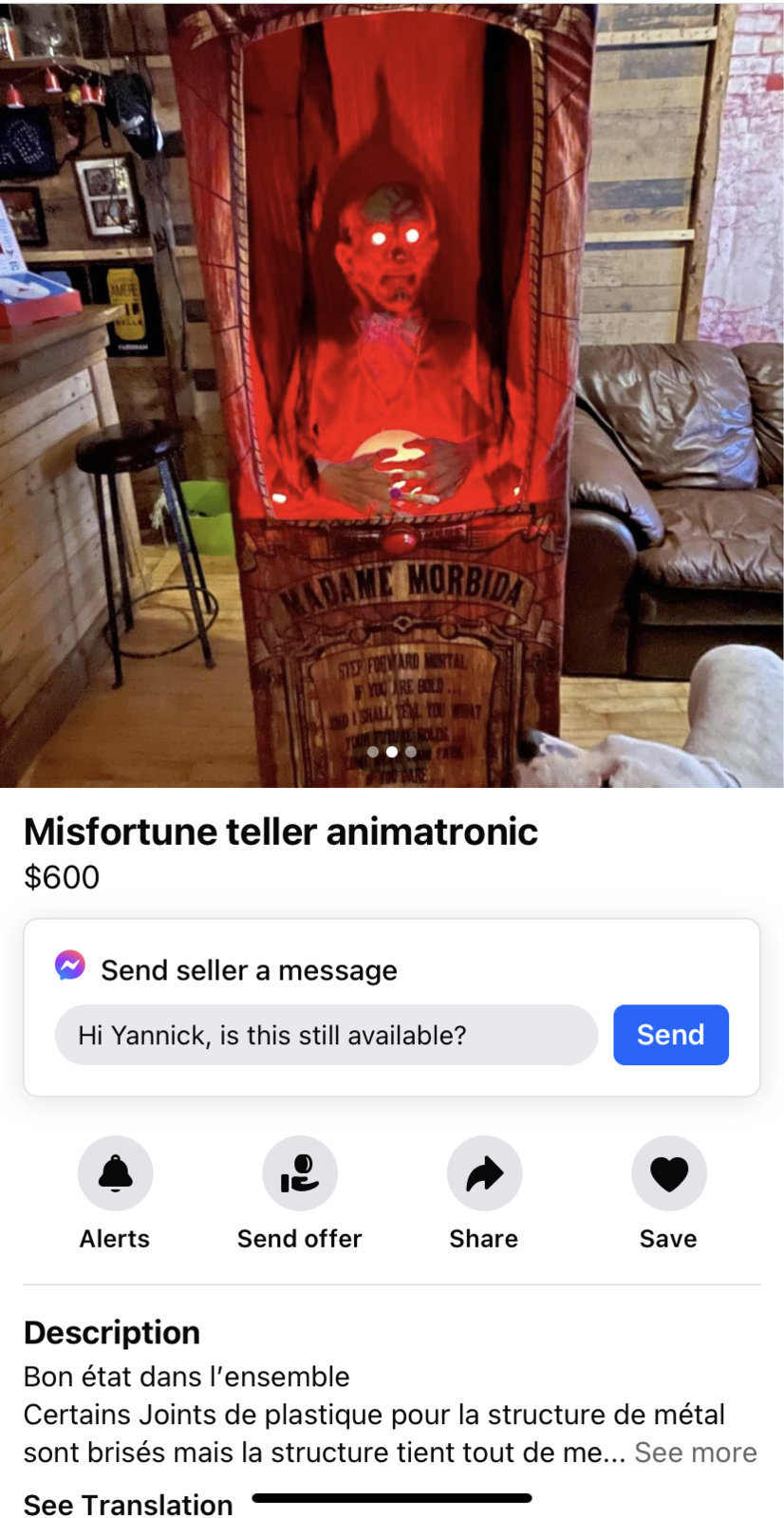The image size is (784, 1518).
Task: Tap the message field to Yannick
Action: (326, 1035)
